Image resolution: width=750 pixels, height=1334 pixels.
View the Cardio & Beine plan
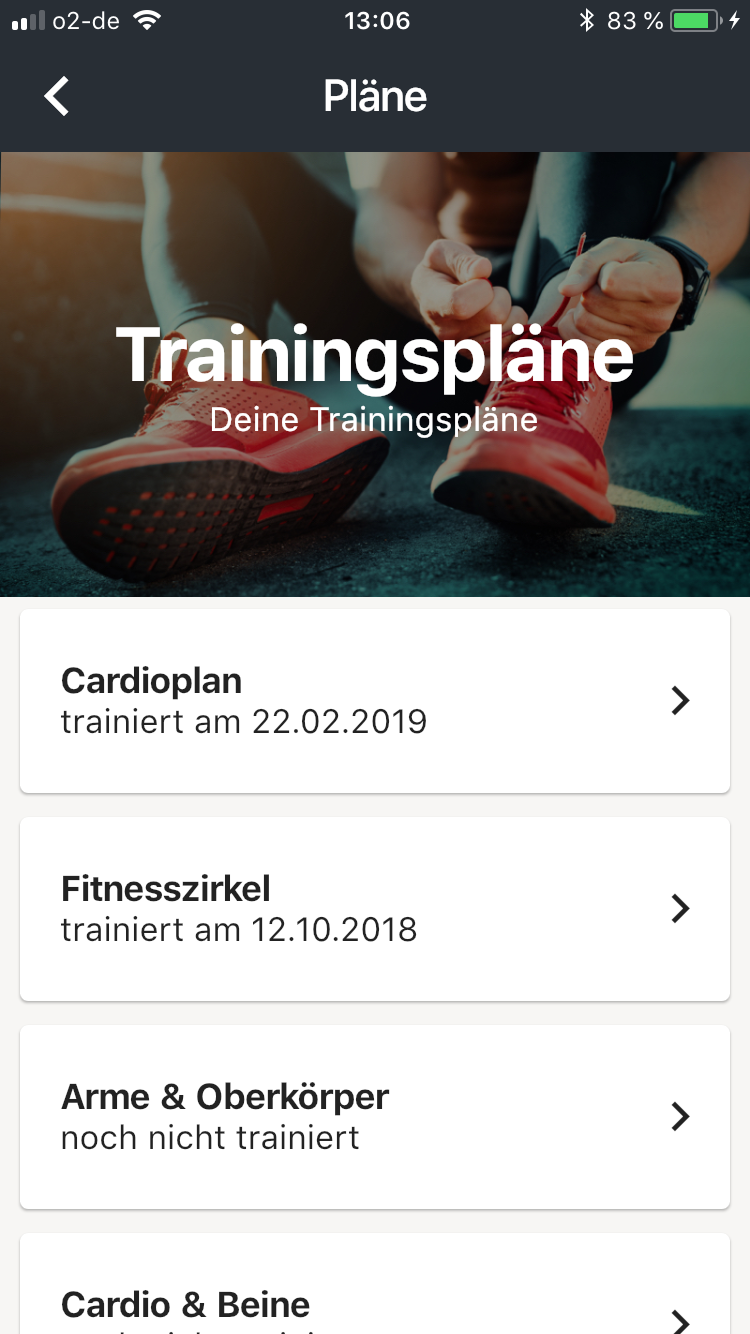pos(375,1300)
